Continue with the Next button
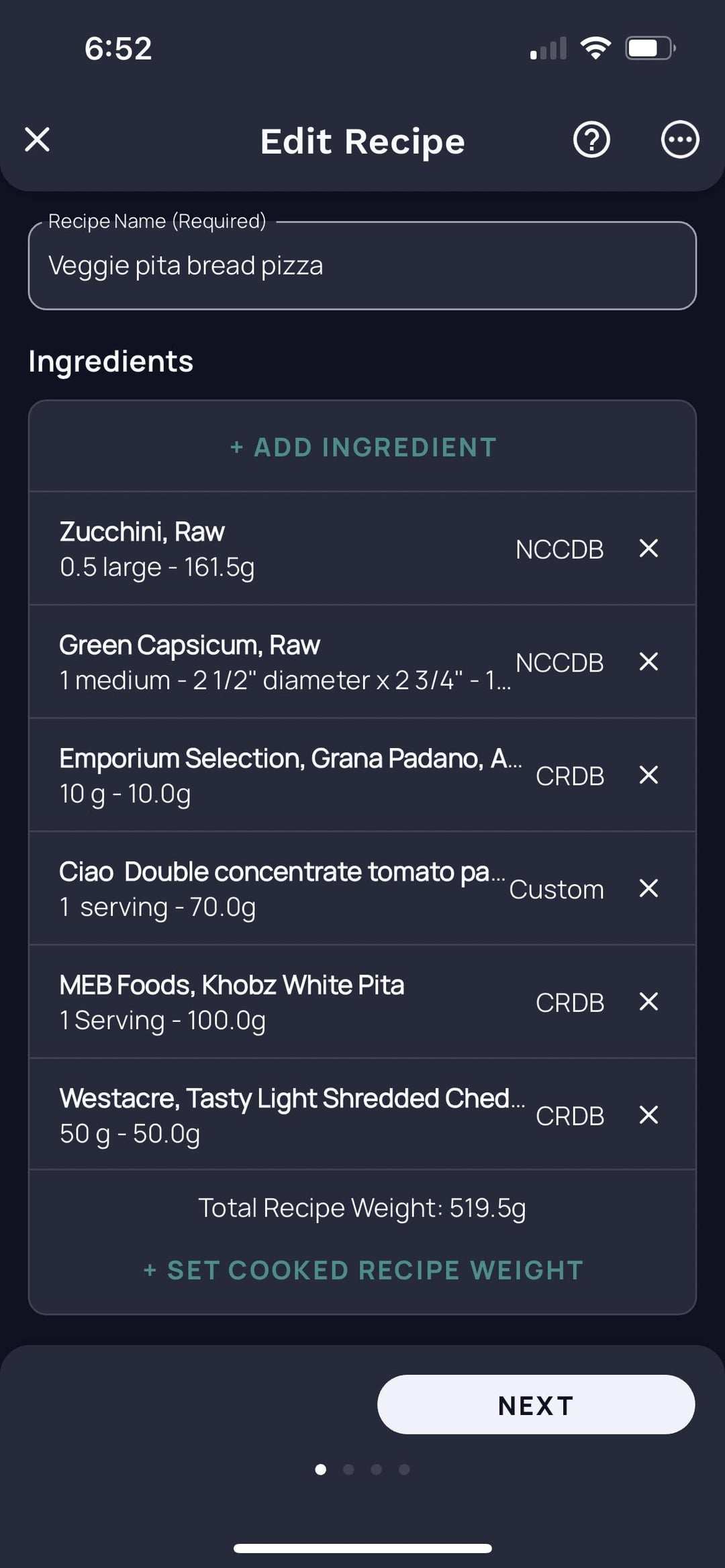Screen dimensions: 725x1568 [536, 1405]
